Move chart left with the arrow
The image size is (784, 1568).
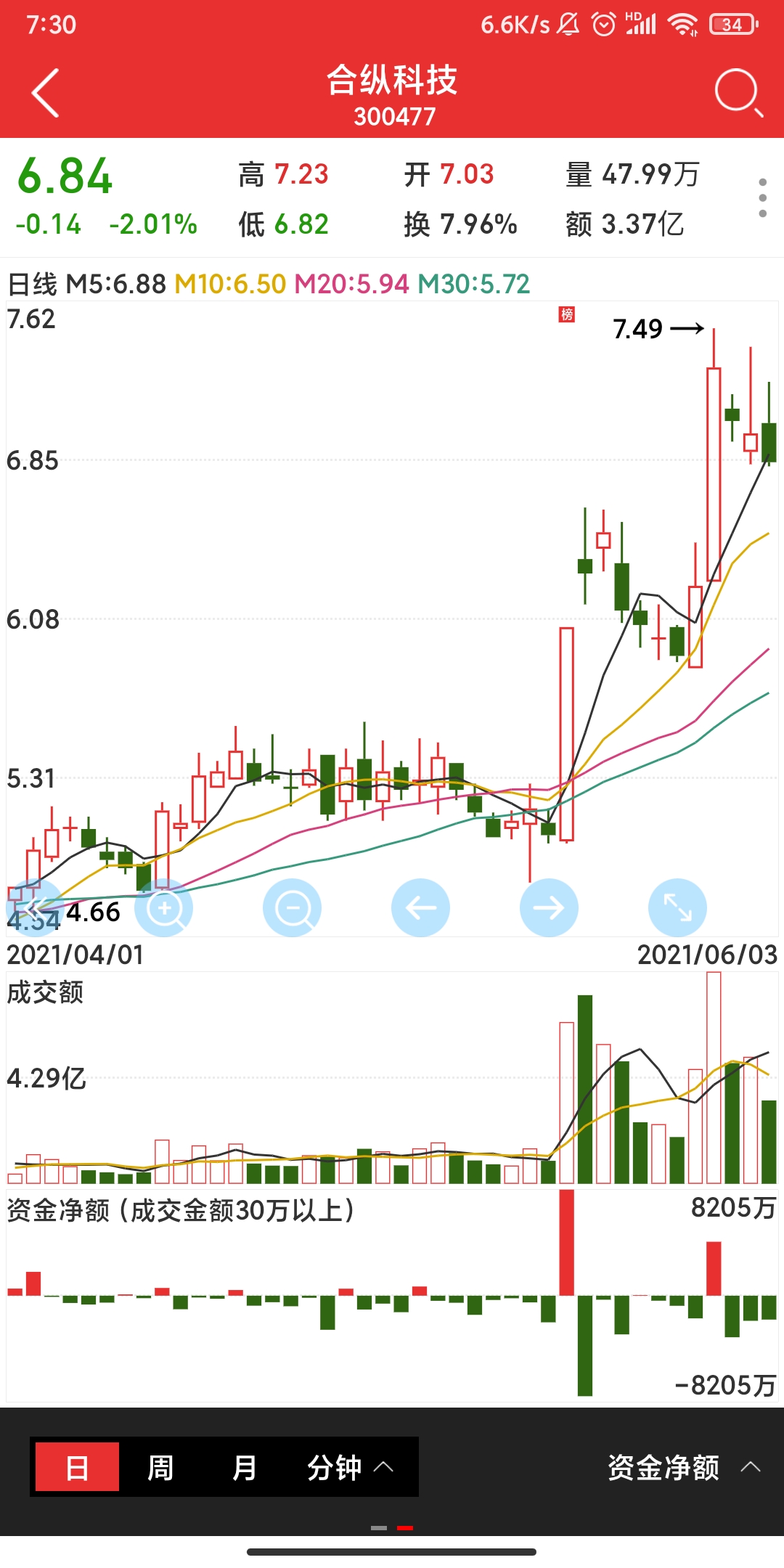click(420, 907)
